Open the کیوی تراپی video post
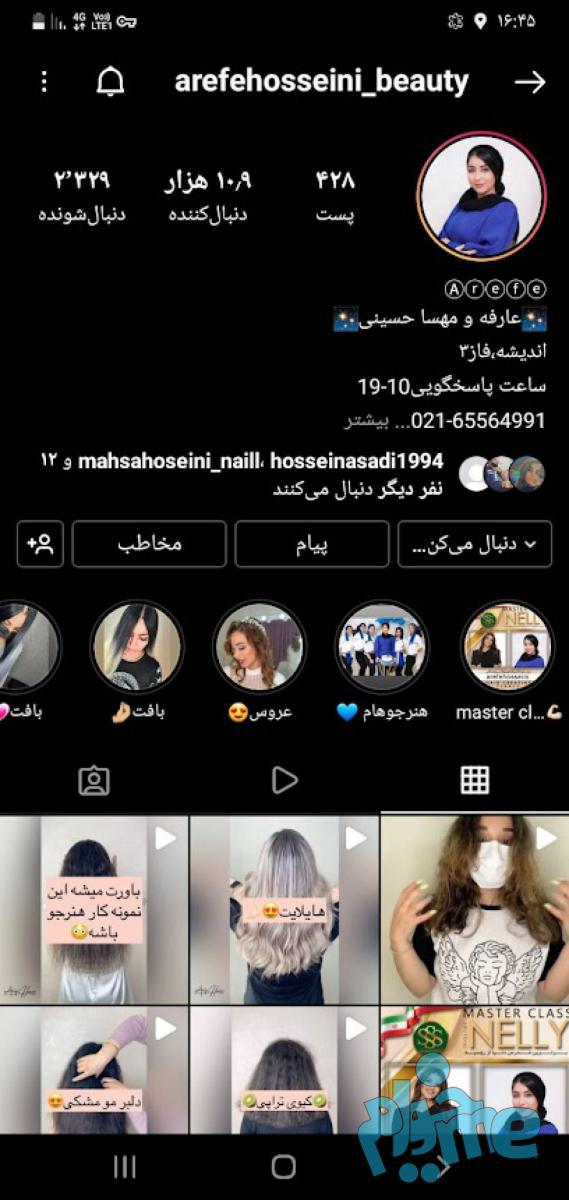This screenshot has width=569, height=1200. [x=284, y=1070]
